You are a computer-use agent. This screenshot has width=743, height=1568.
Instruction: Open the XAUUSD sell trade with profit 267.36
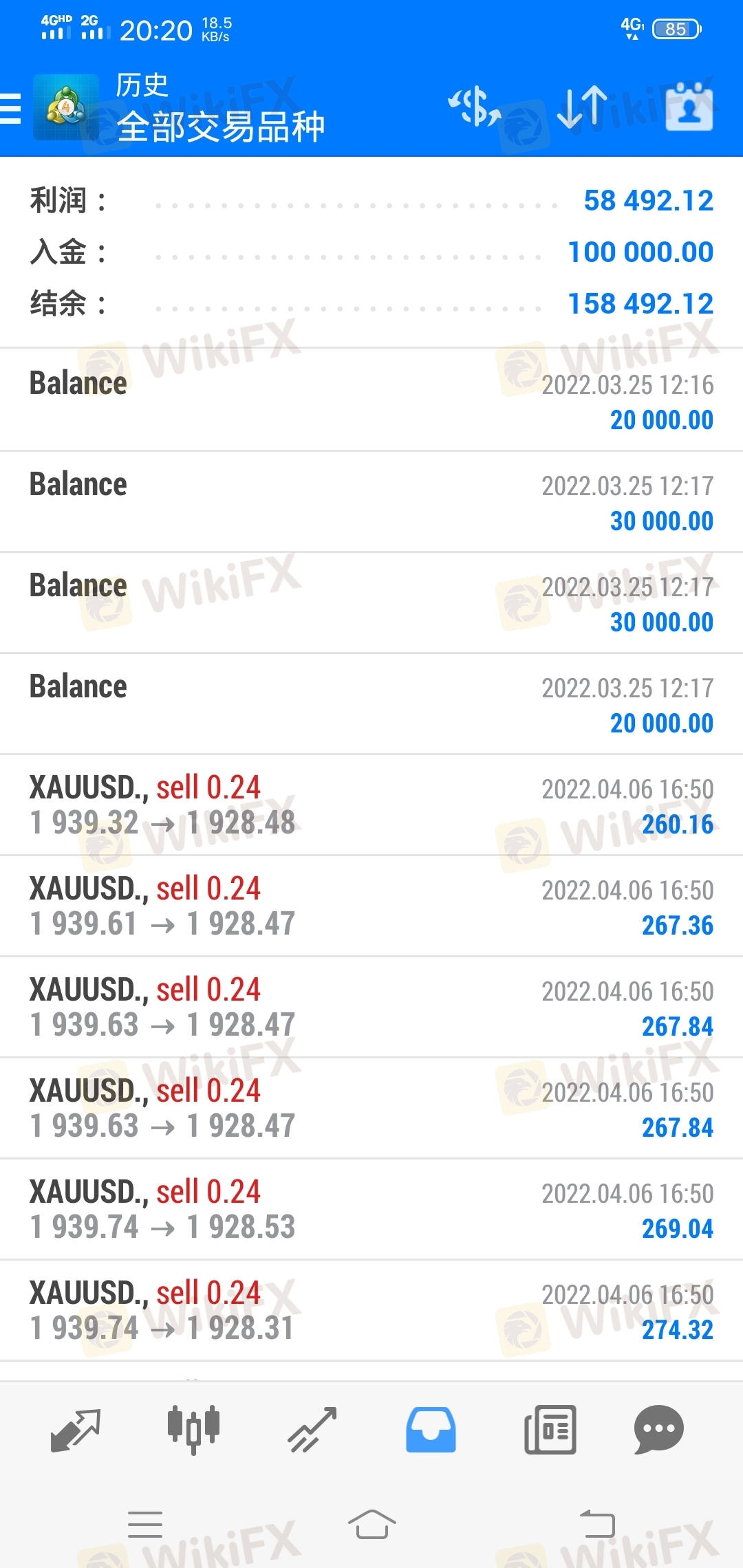[x=371, y=906]
